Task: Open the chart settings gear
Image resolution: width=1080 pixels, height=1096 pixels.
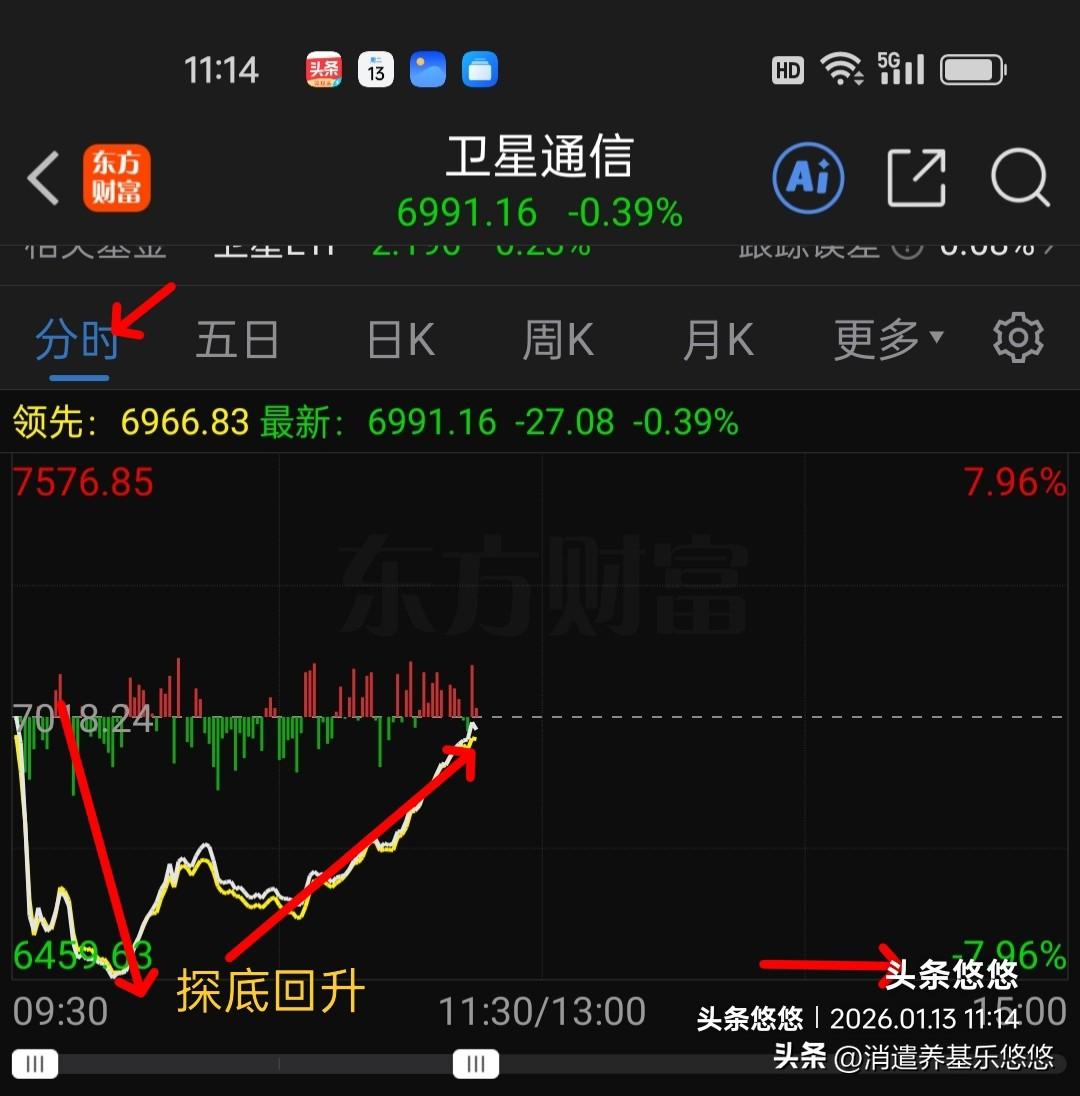Action: (x=1018, y=338)
